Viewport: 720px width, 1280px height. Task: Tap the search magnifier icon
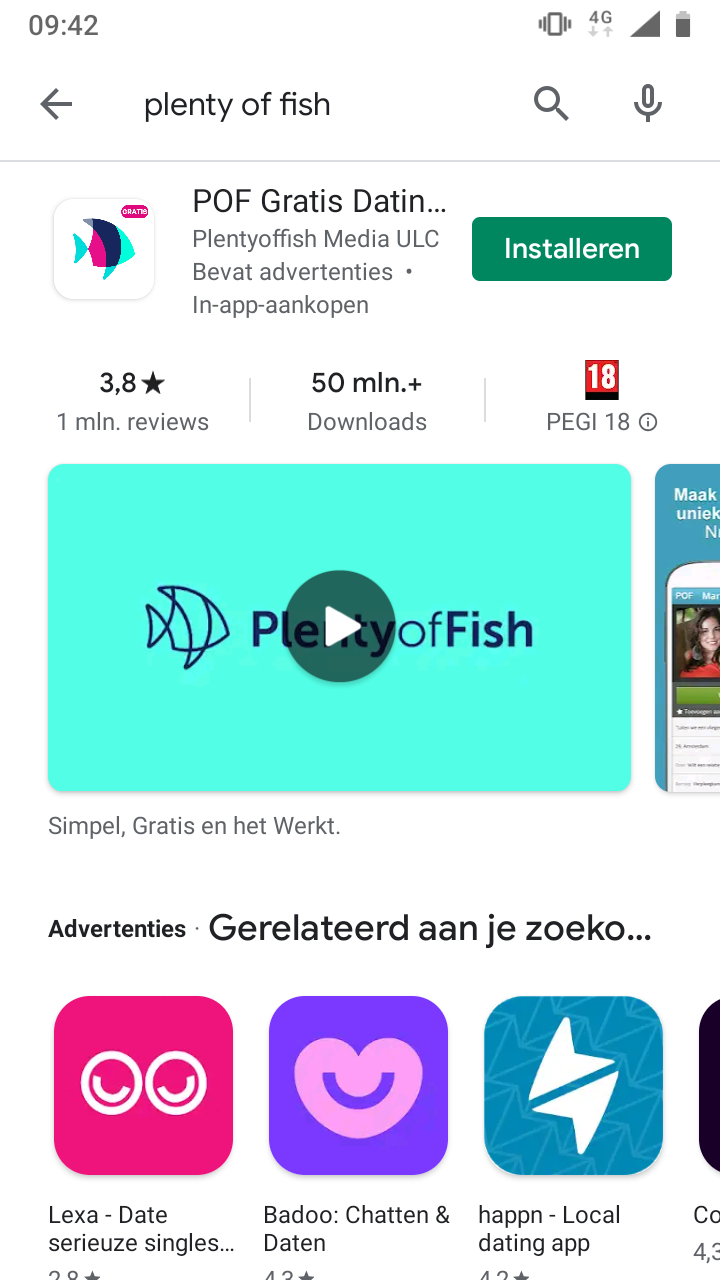pyautogui.click(x=550, y=104)
